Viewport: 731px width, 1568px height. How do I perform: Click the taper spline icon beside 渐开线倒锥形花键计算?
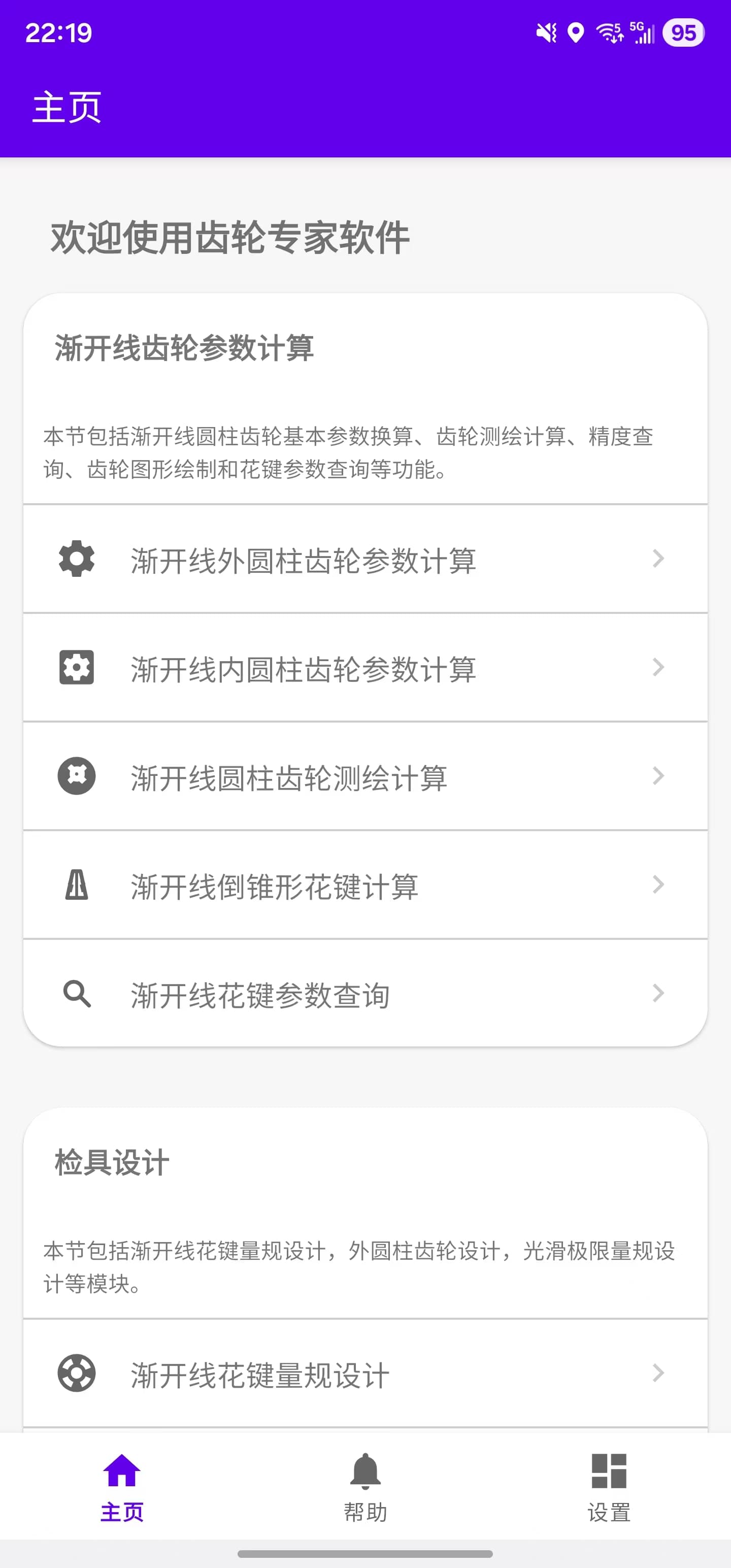pyautogui.click(x=76, y=886)
